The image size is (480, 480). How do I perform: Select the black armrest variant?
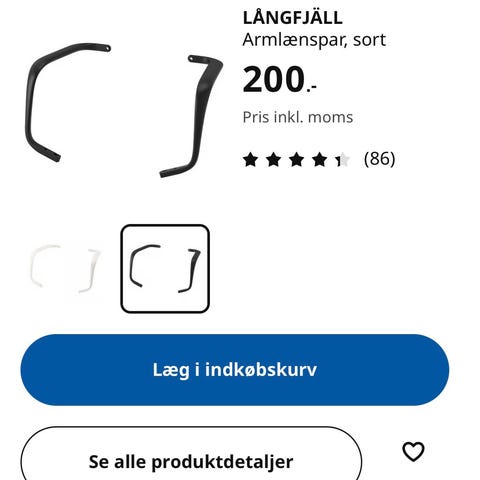(165, 269)
